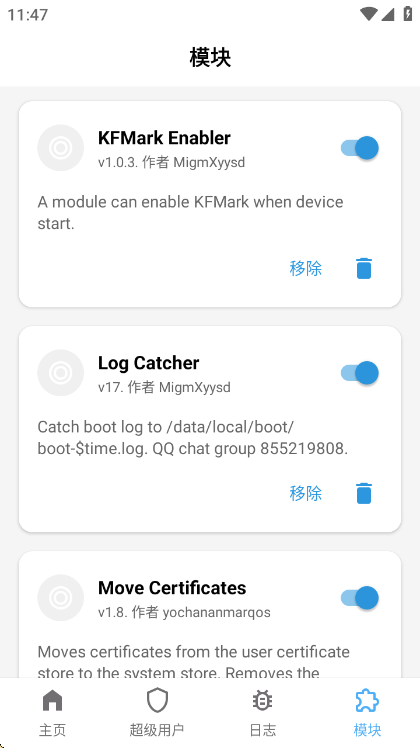Go to the 日志 logs tab
Viewport: 420px width, 748px height.
pyautogui.click(x=262, y=713)
